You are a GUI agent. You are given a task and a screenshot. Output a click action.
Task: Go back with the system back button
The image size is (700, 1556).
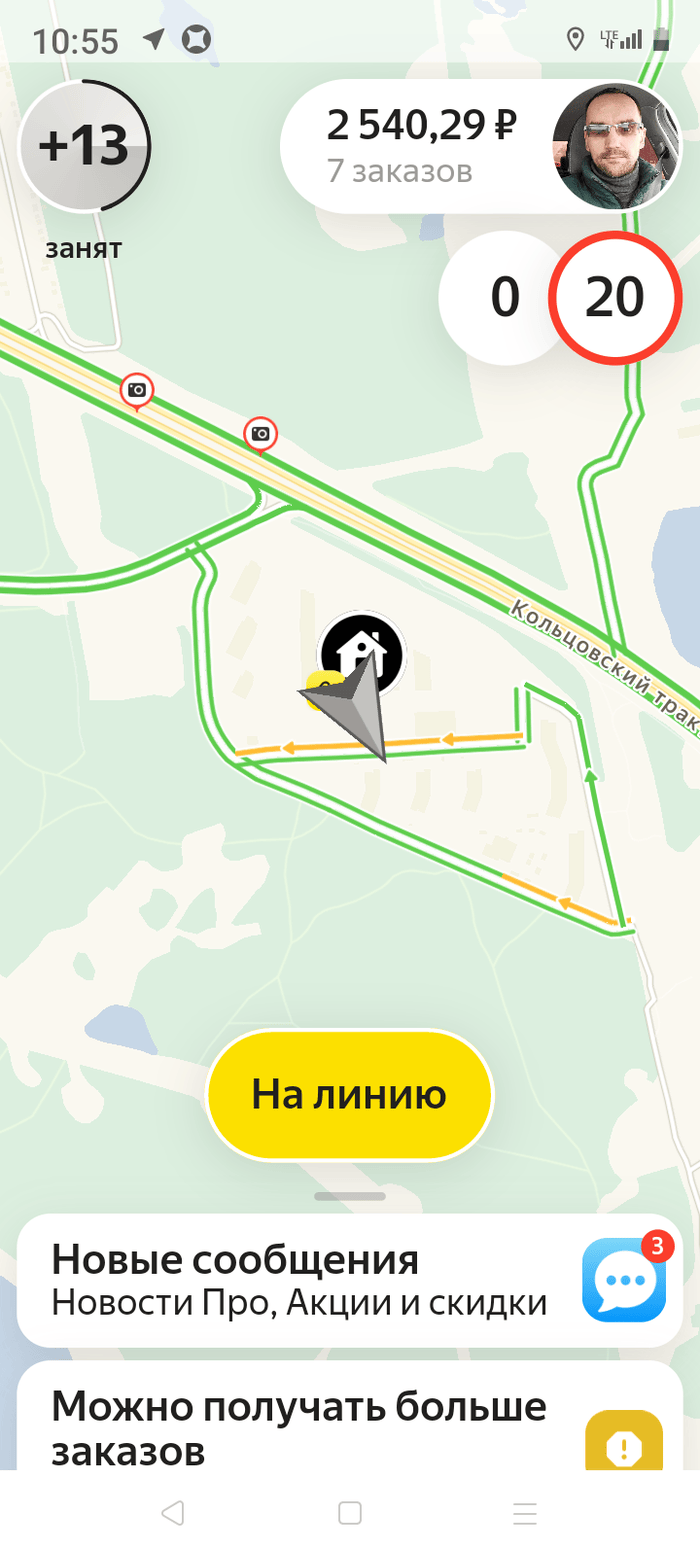point(173,1513)
